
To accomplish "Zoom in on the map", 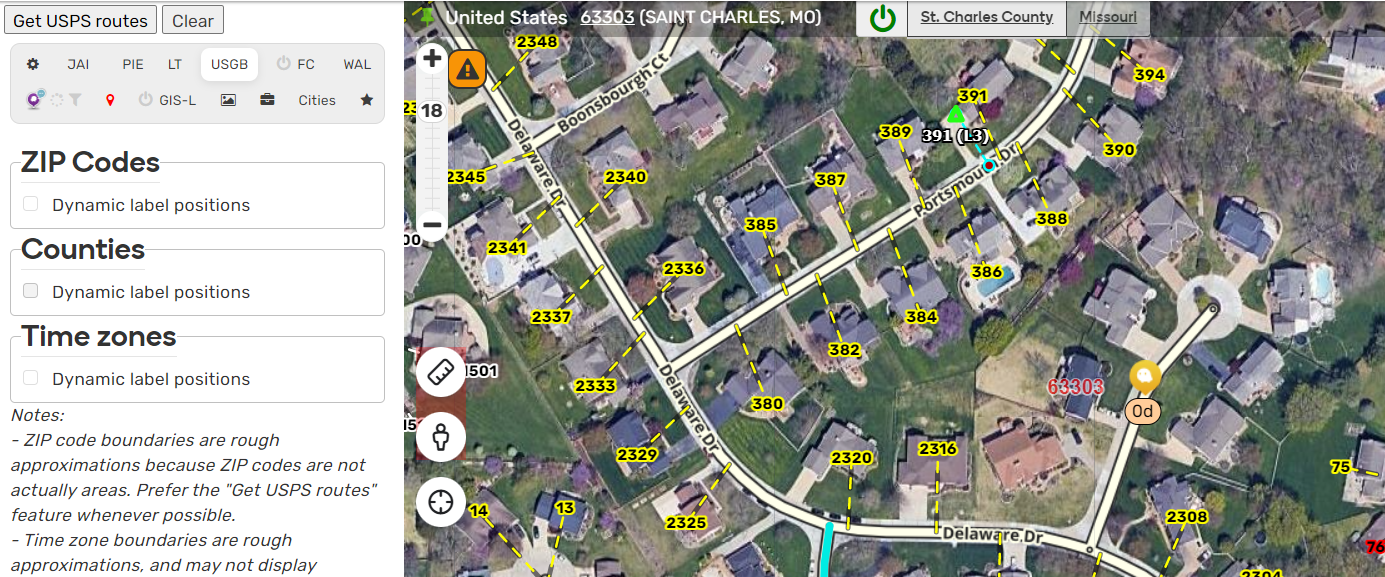I will pyautogui.click(x=432, y=58).
